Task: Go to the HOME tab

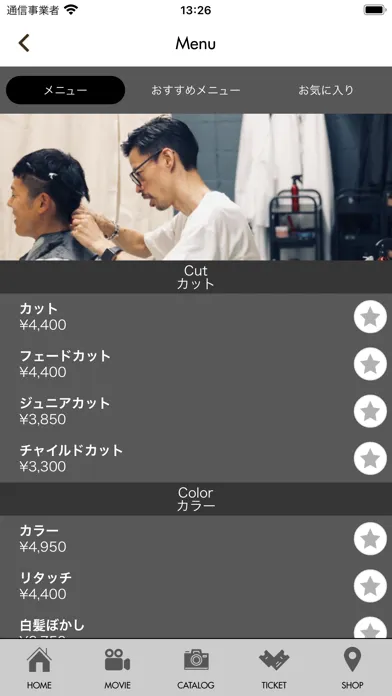Action: pyautogui.click(x=39, y=668)
